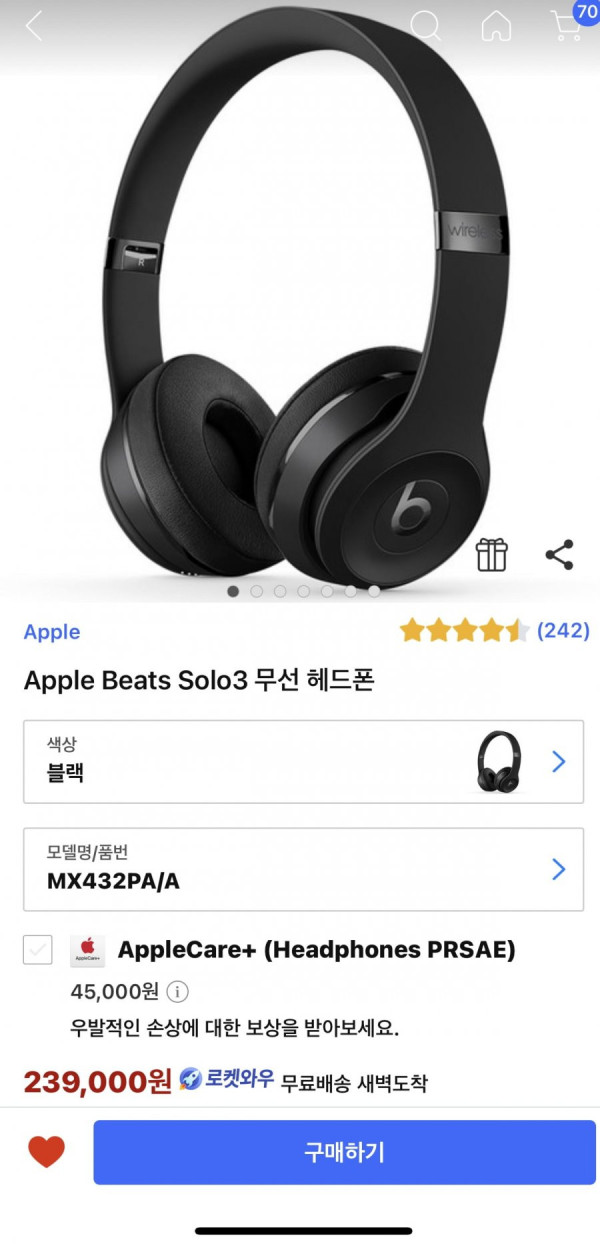View the 242 star-rating reviews
The width and height of the screenshot is (600, 1246).
tap(494, 631)
